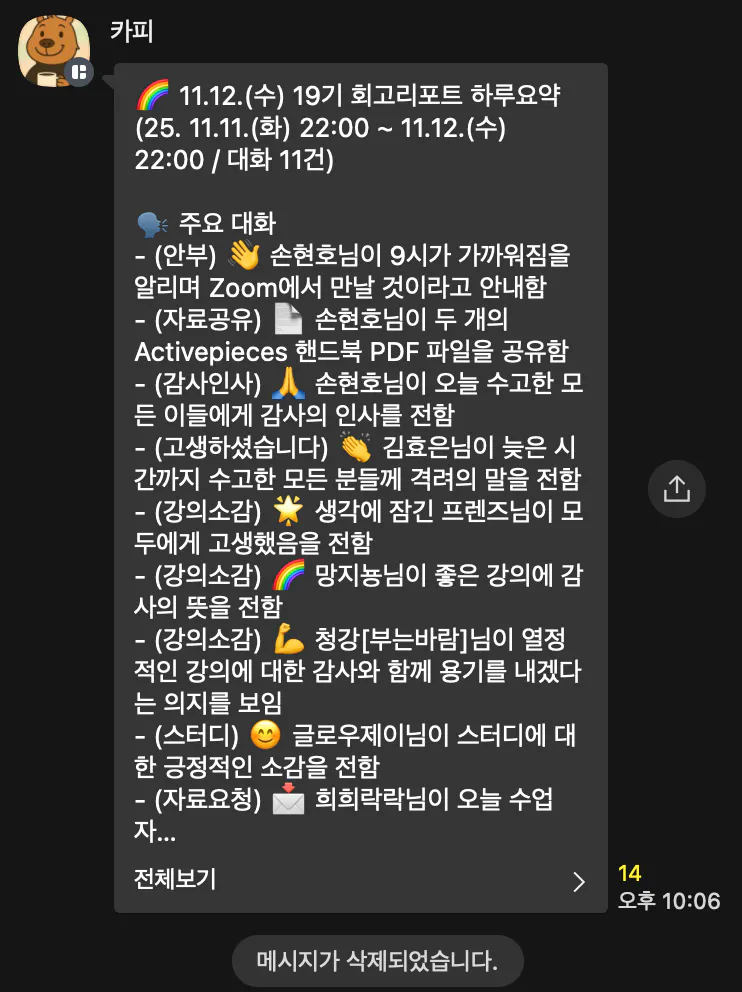Click the bot badge on 카피's avatar

tap(76, 72)
